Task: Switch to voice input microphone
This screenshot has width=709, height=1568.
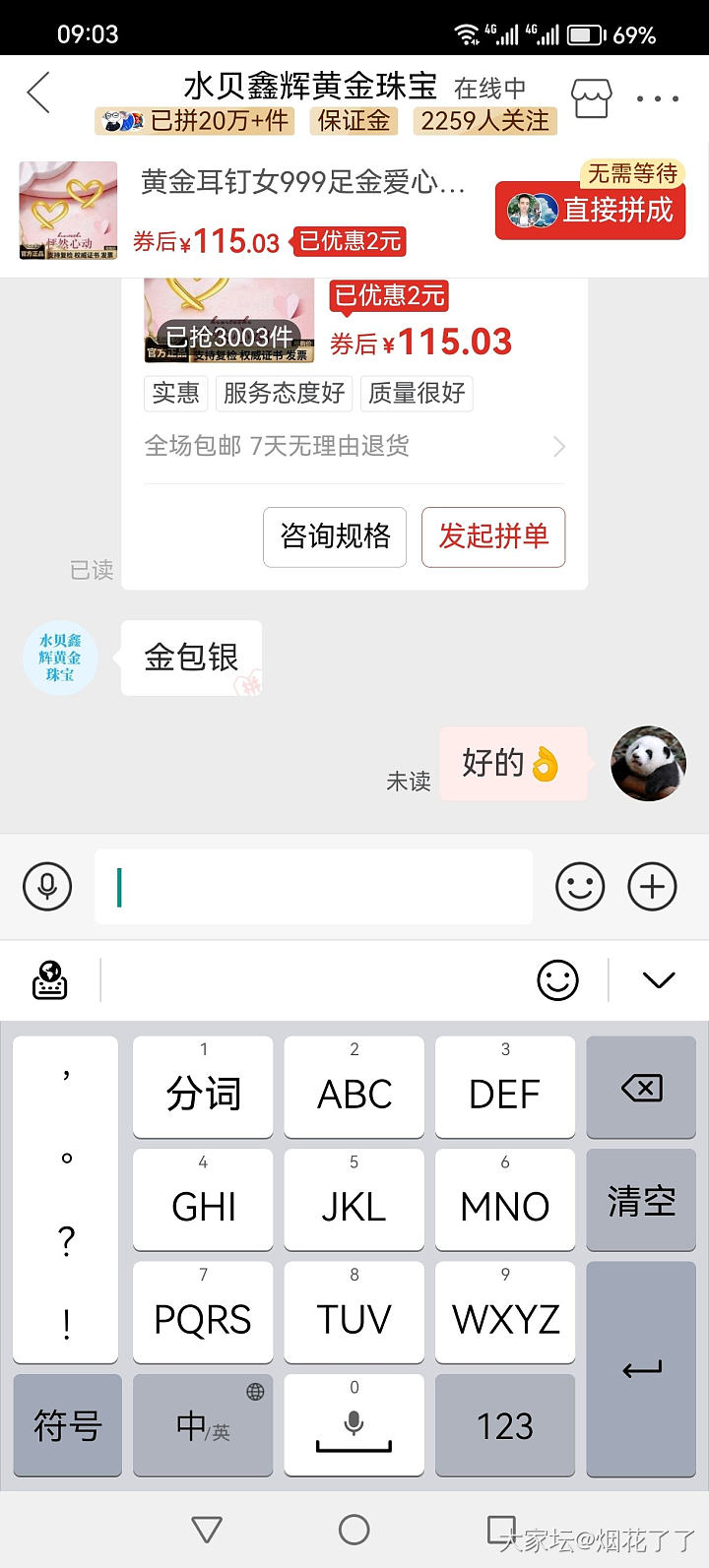Action: [47, 887]
